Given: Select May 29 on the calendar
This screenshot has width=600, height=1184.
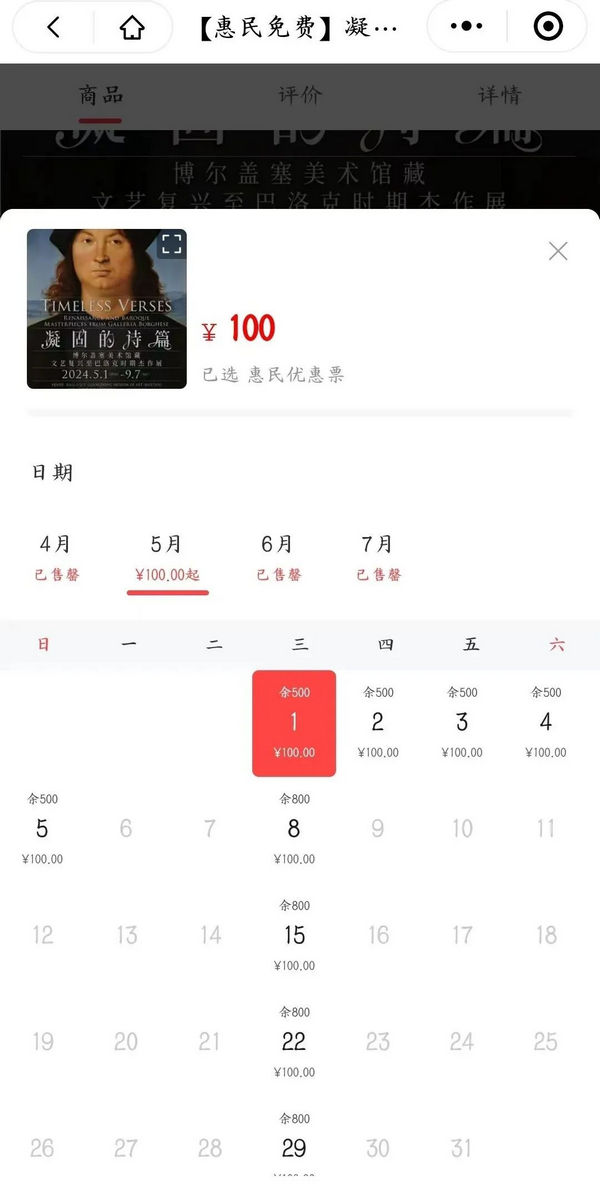Looking at the screenshot, I should [294, 1147].
